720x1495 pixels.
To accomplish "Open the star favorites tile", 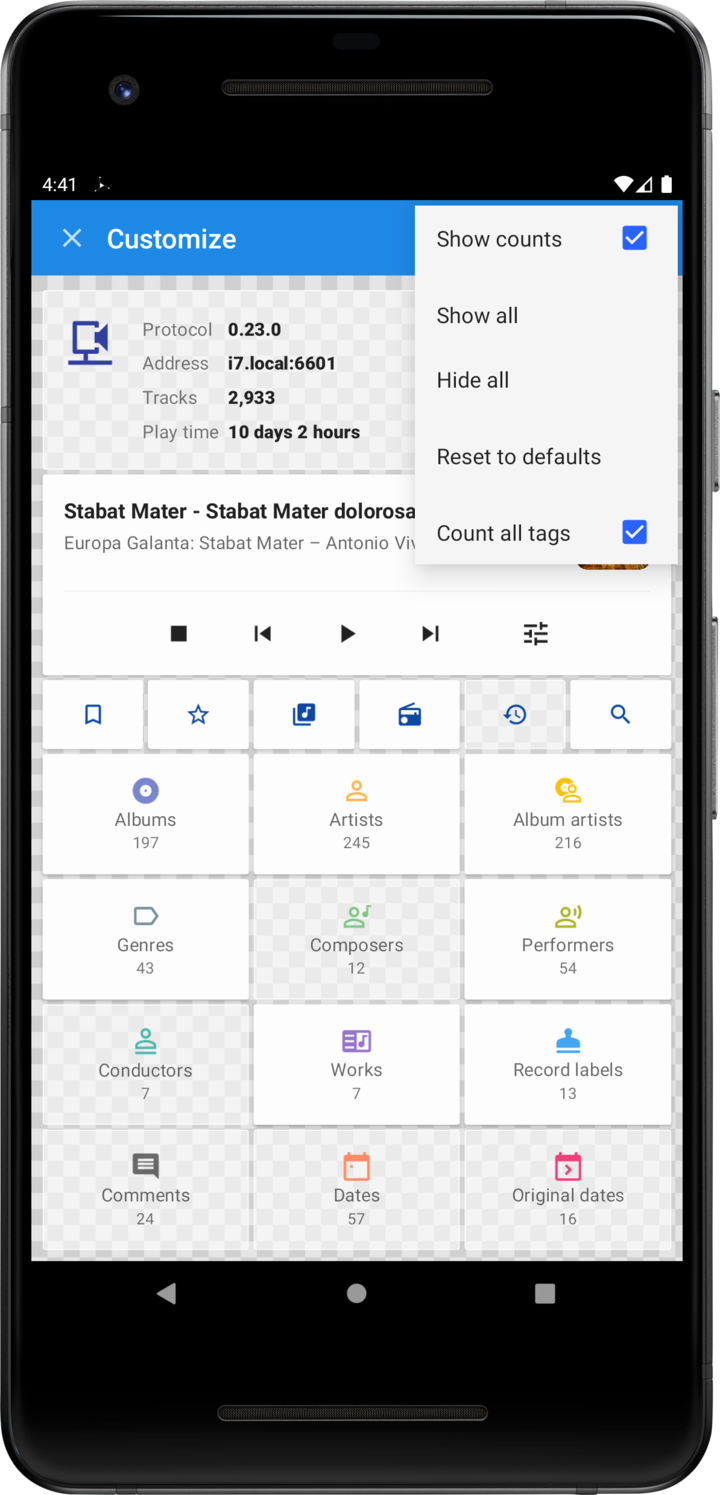I will pyautogui.click(x=198, y=714).
